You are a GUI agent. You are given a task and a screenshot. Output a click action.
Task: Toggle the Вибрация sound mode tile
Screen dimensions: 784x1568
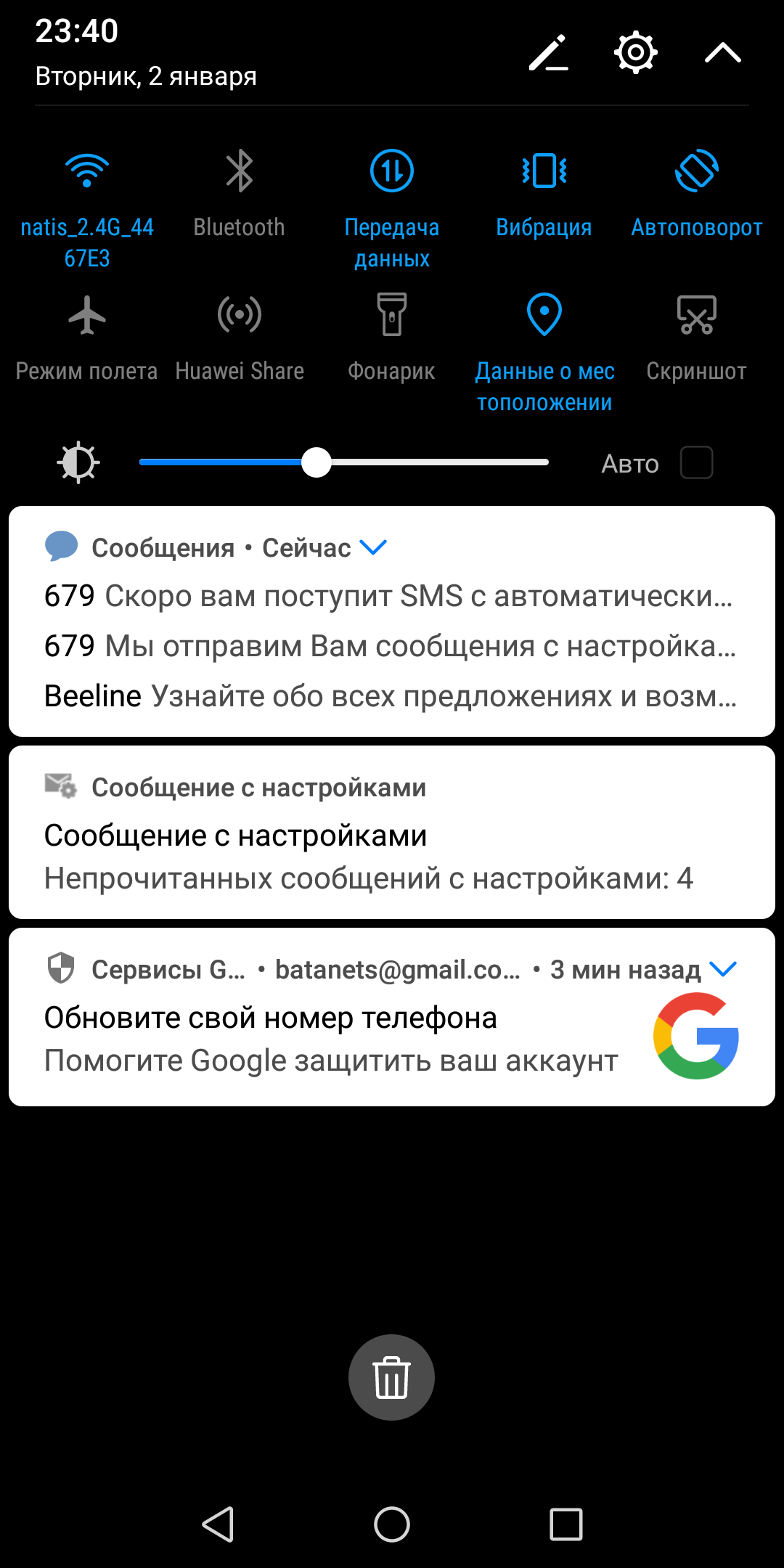pos(544,172)
